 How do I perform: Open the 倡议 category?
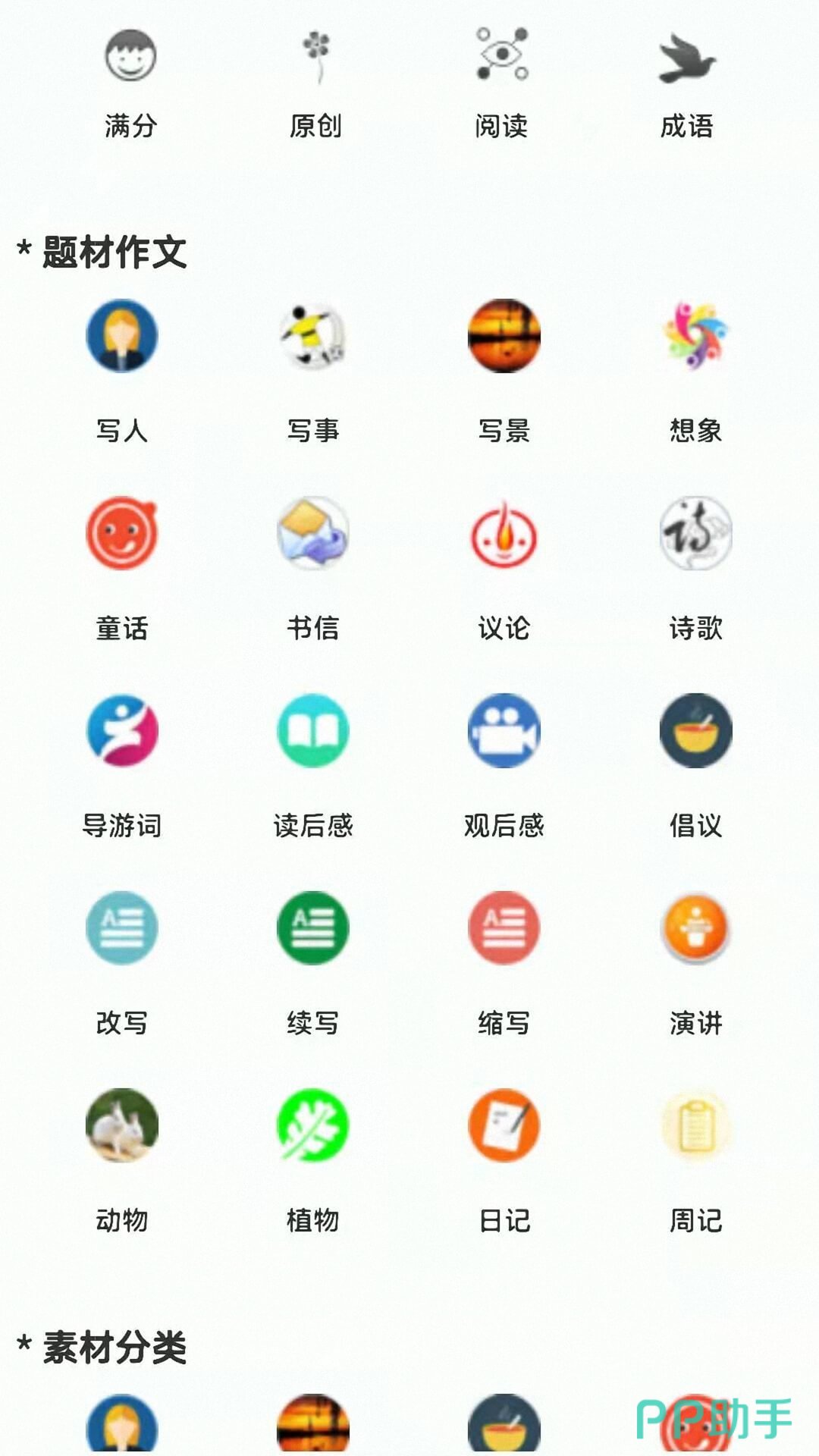coord(695,730)
